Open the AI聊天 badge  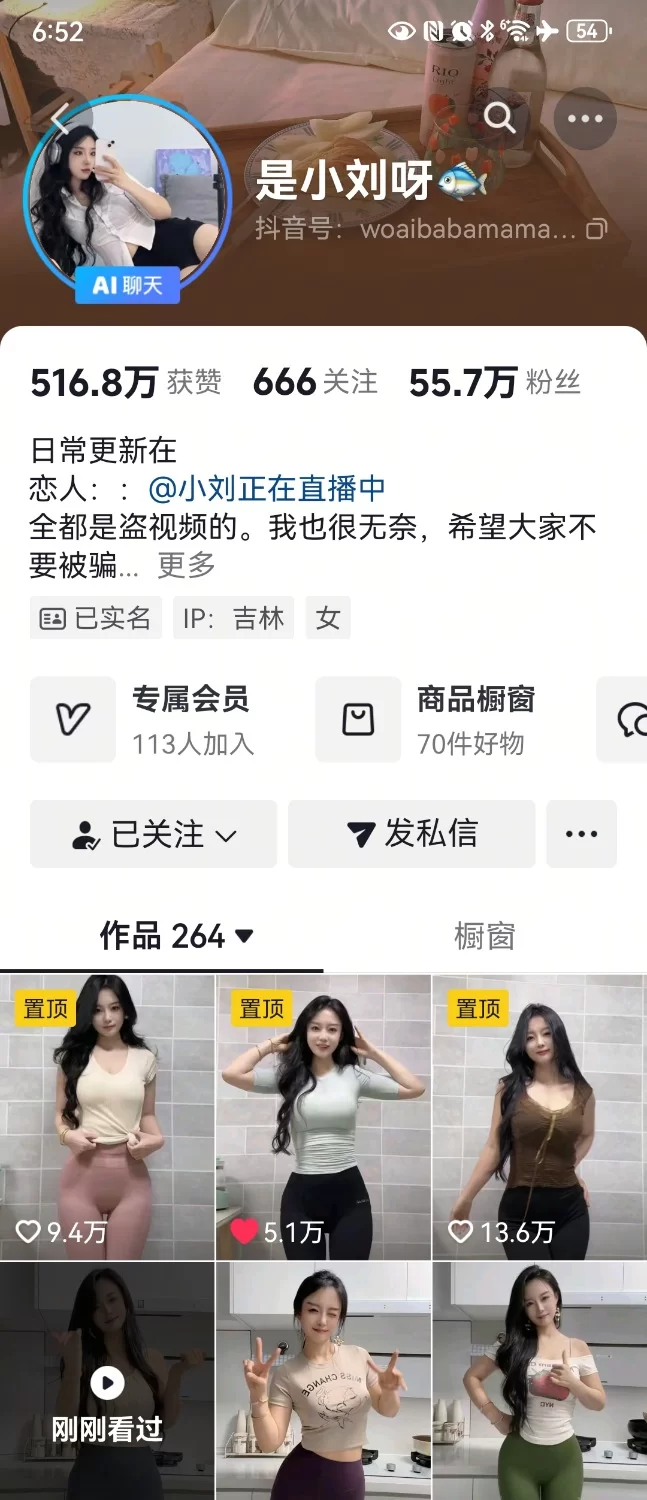click(x=127, y=286)
